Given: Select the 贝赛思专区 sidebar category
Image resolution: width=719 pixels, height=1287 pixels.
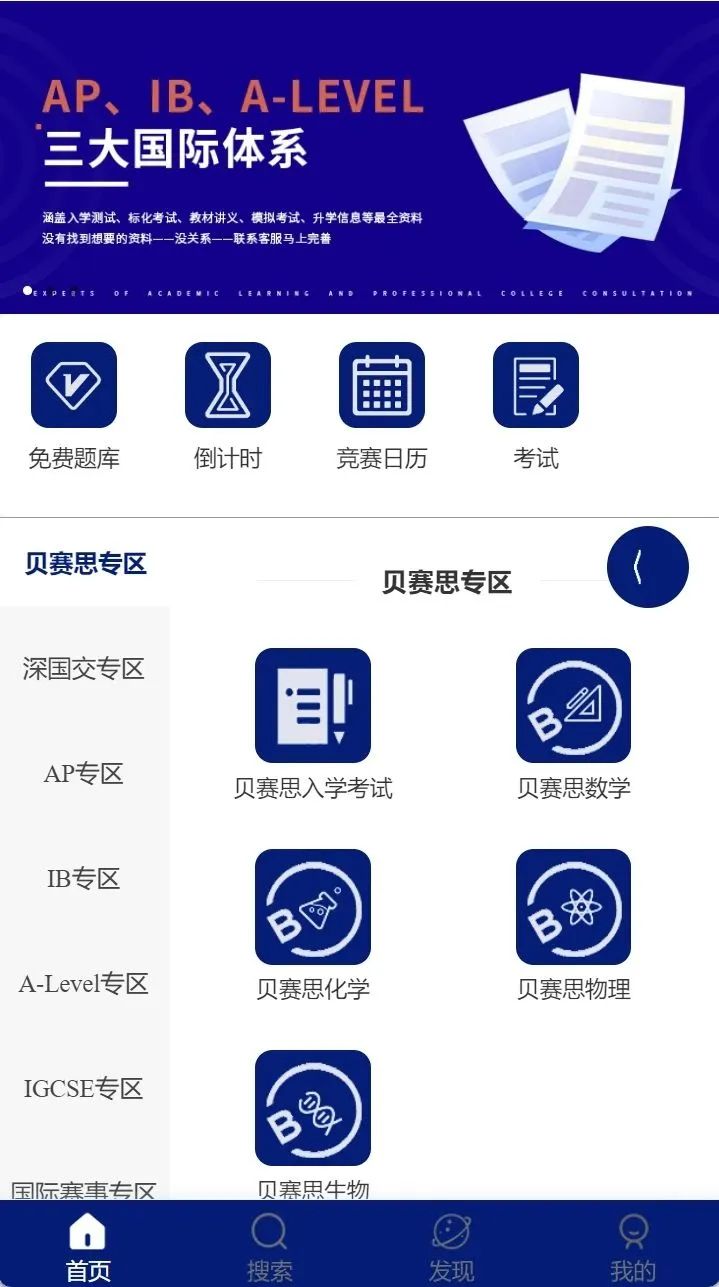Looking at the screenshot, I should pyautogui.click(x=85, y=563).
